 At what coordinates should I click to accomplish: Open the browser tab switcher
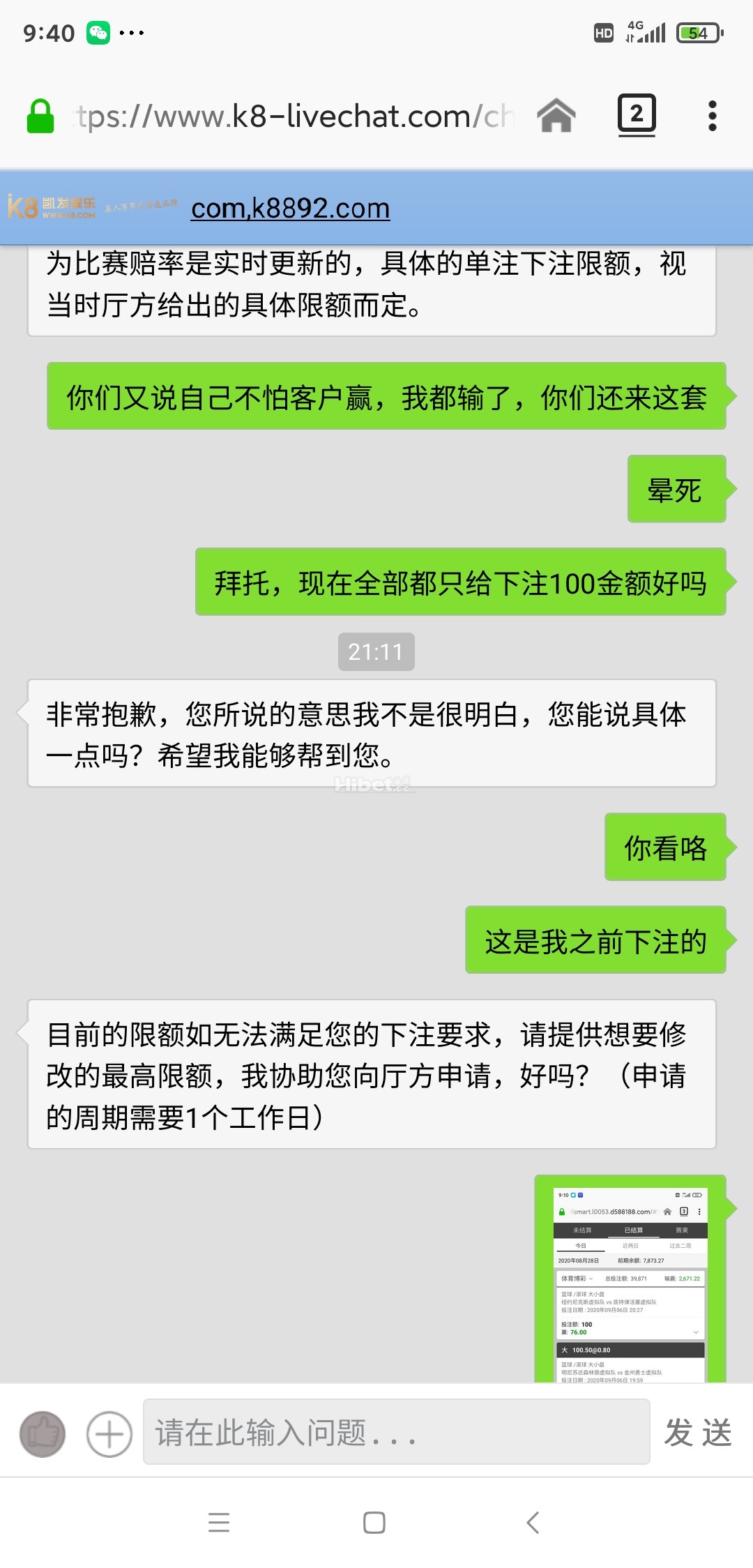(x=636, y=114)
